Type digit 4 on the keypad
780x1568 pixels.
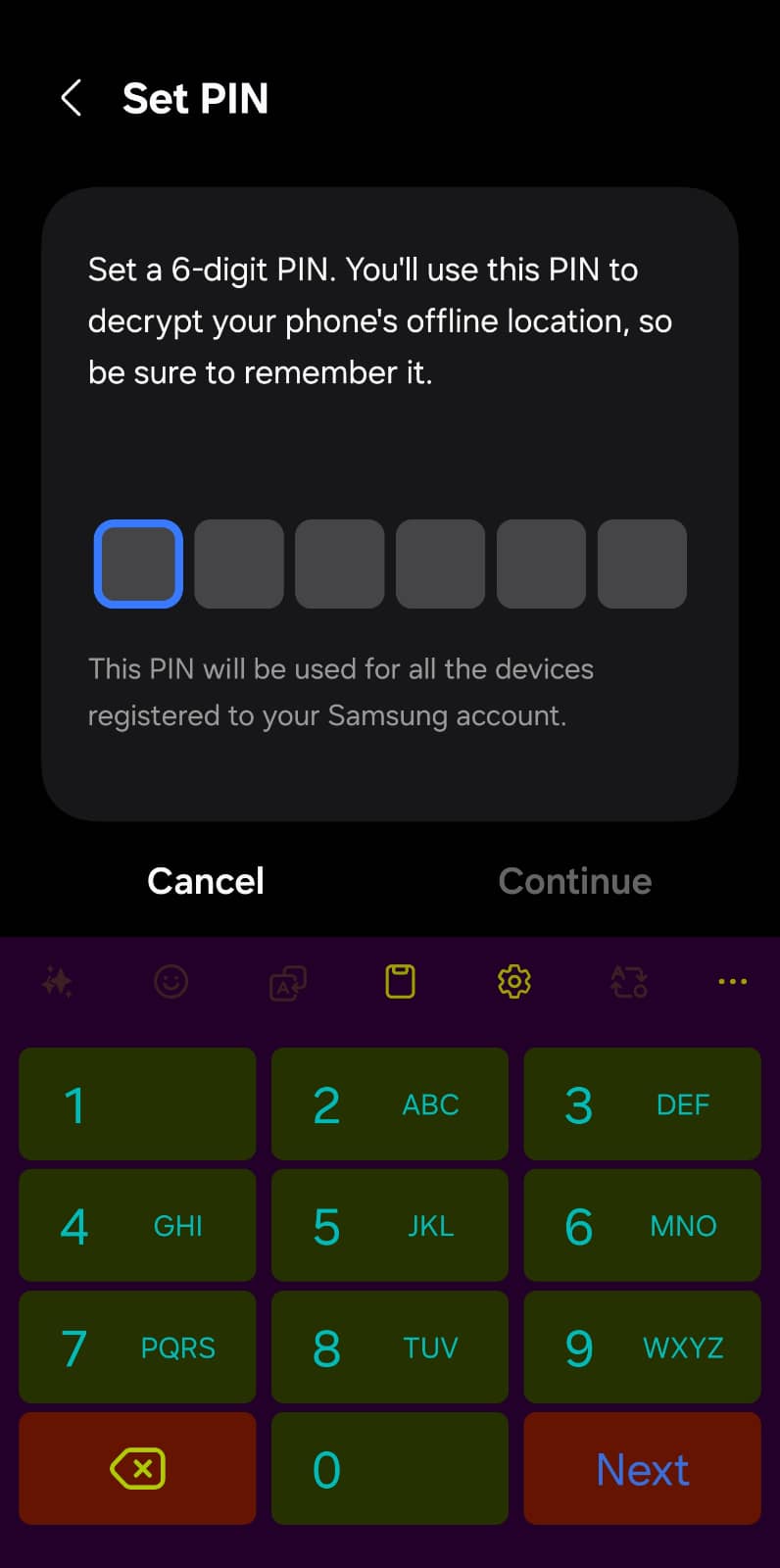pos(137,1225)
